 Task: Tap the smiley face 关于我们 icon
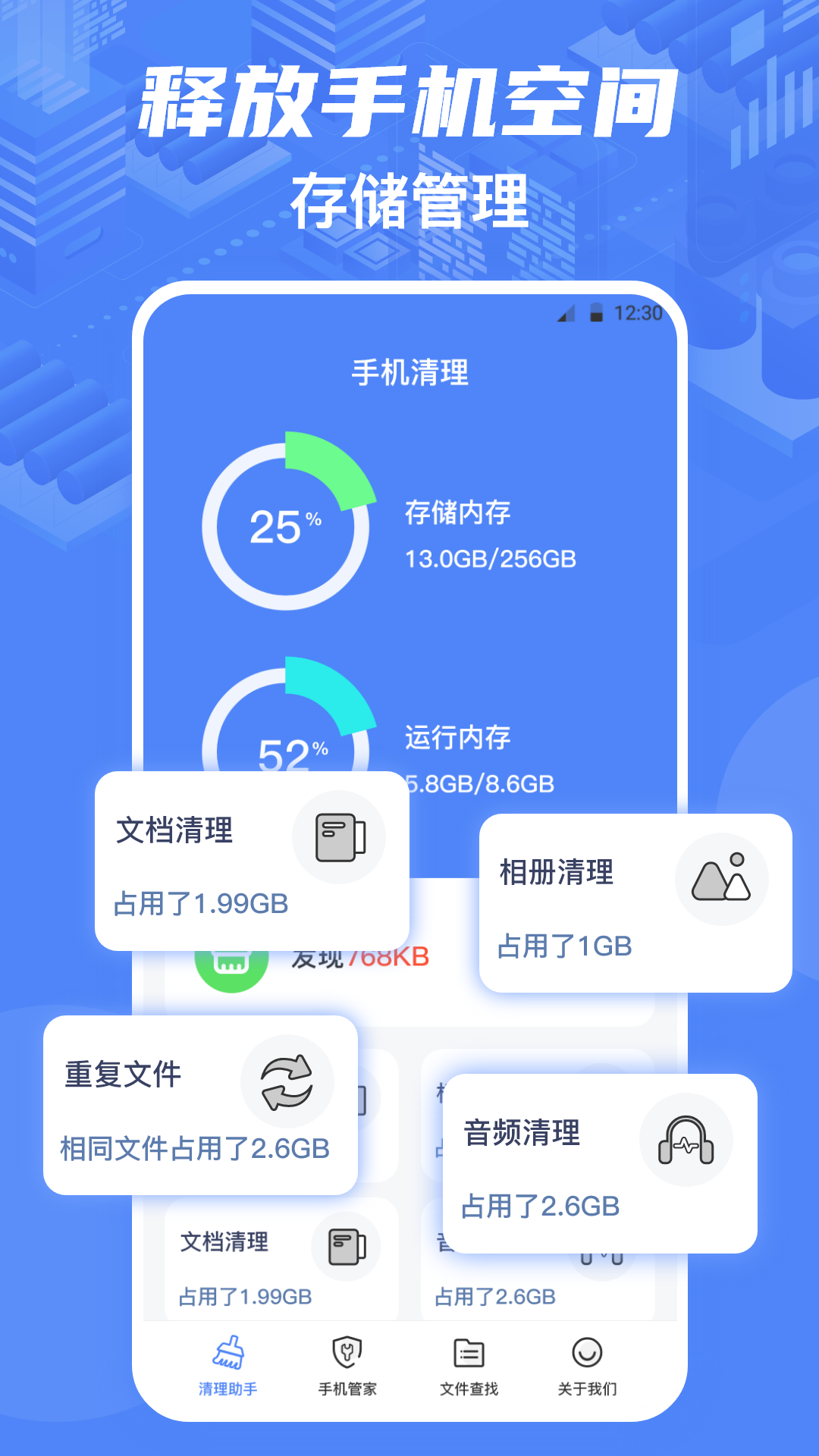tap(587, 1354)
